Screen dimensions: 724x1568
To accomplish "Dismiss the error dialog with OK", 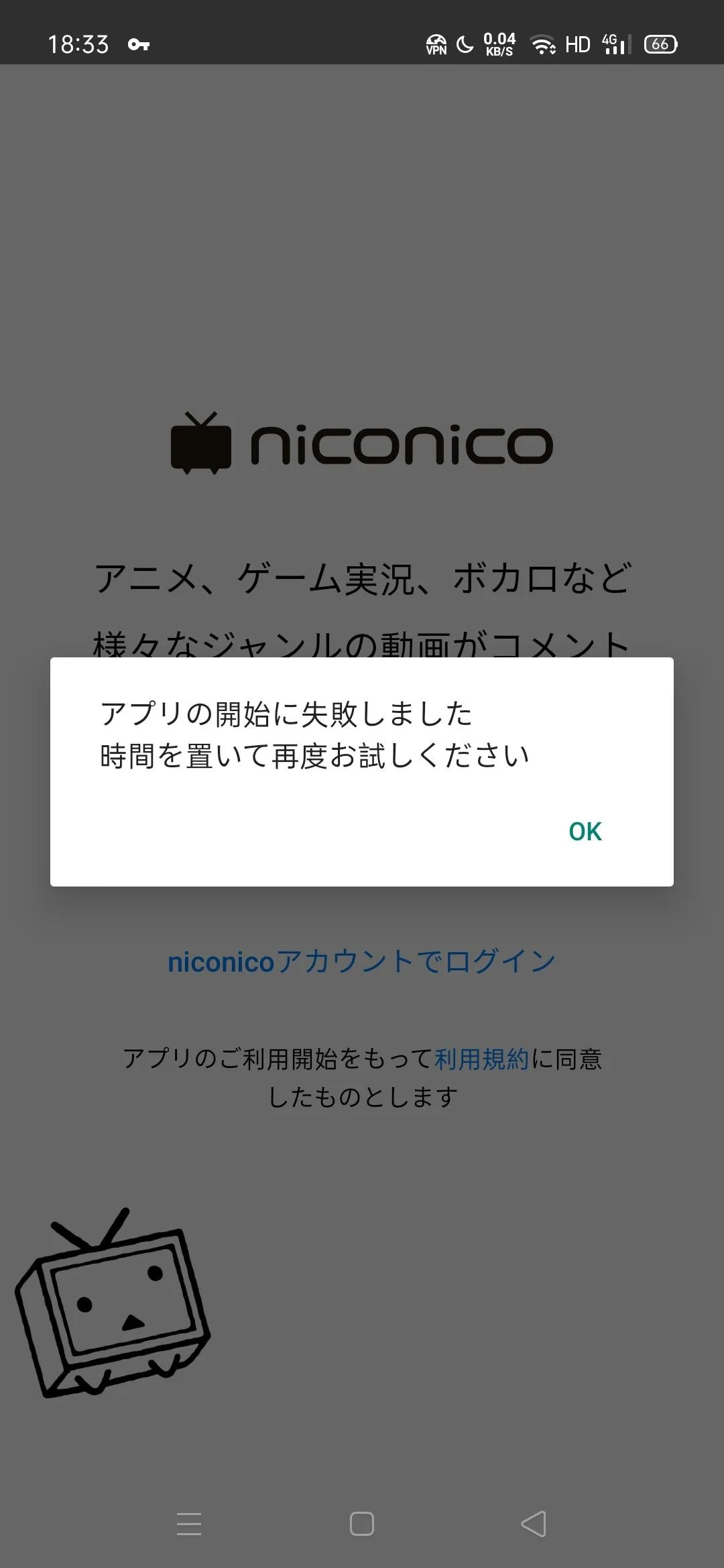I will coord(585,832).
